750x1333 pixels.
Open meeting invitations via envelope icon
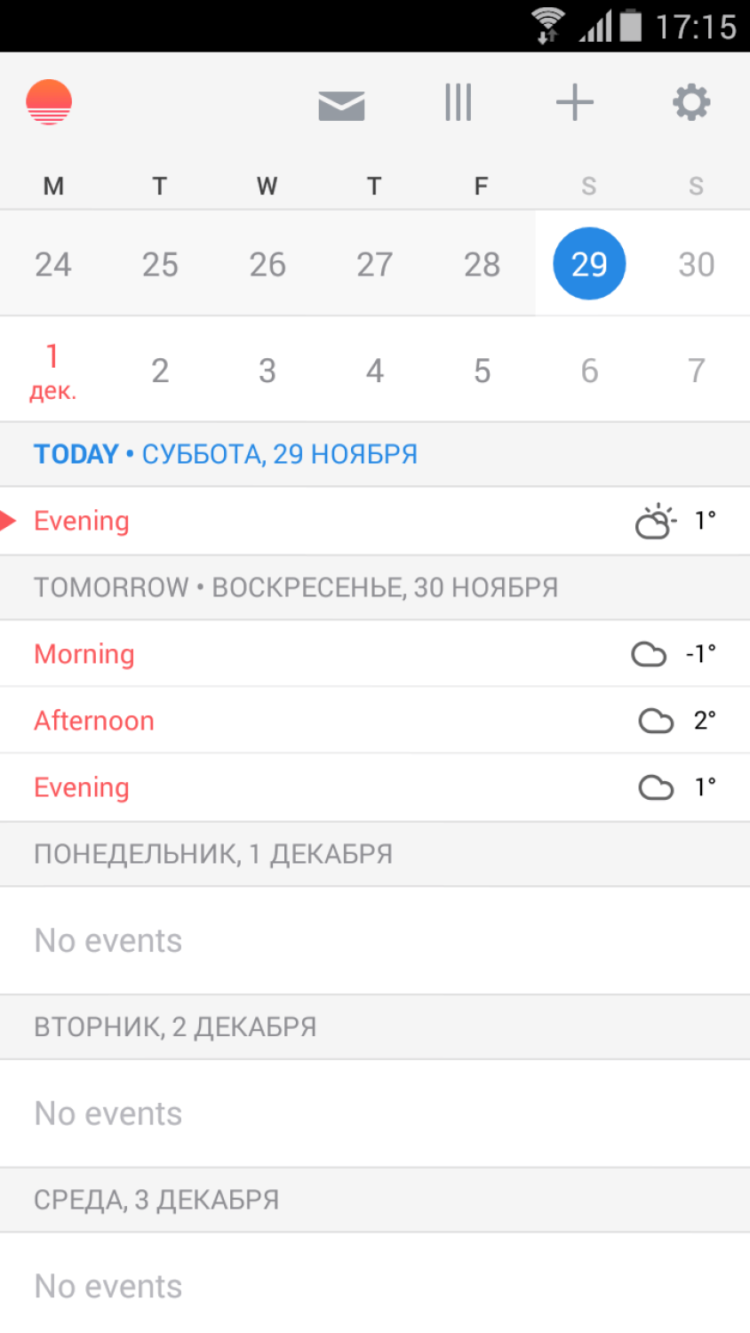click(x=340, y=101)
